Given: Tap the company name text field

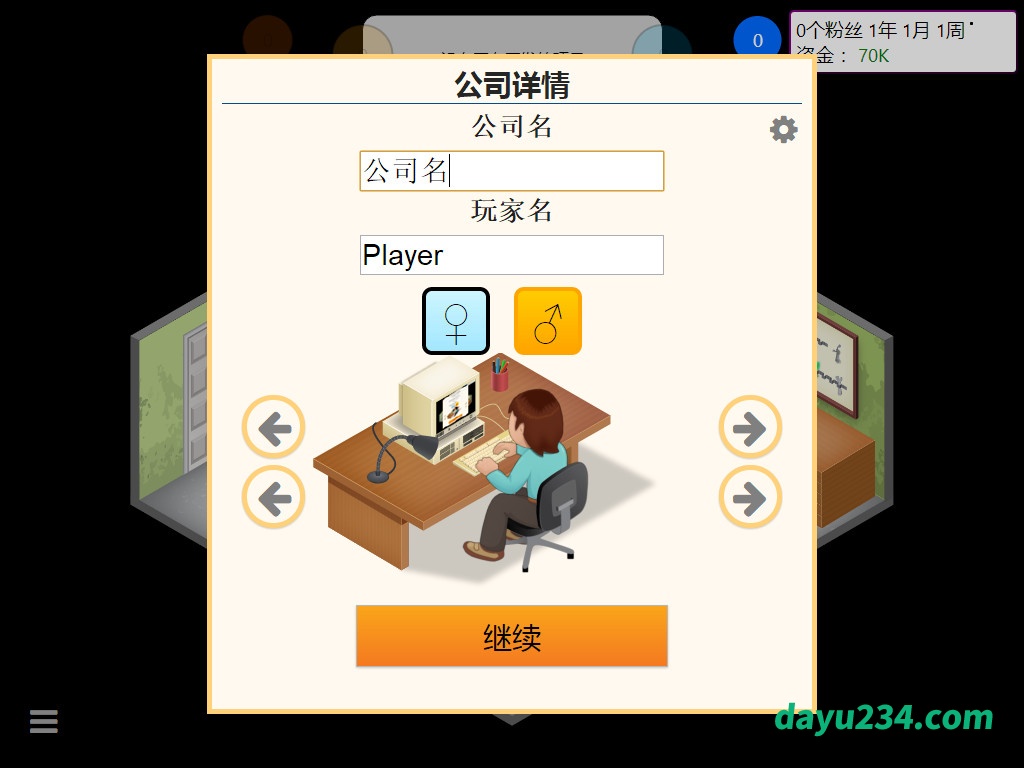Looking at the screenshot, I should pyautogui.click(x=511, y=171).
